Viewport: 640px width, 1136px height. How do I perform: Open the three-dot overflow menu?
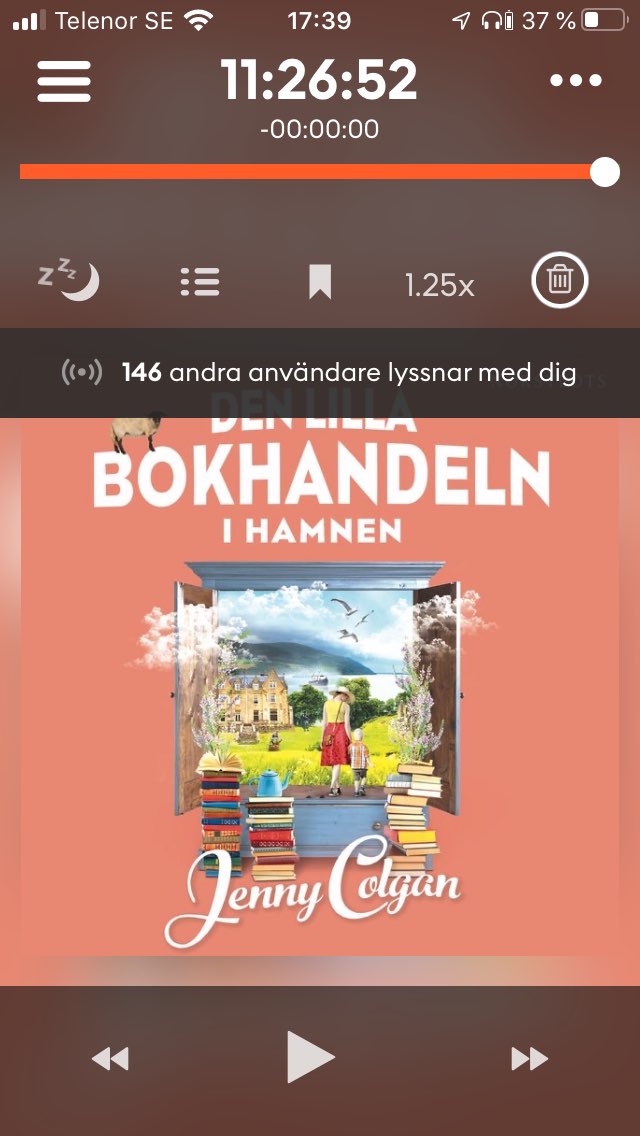575,80
